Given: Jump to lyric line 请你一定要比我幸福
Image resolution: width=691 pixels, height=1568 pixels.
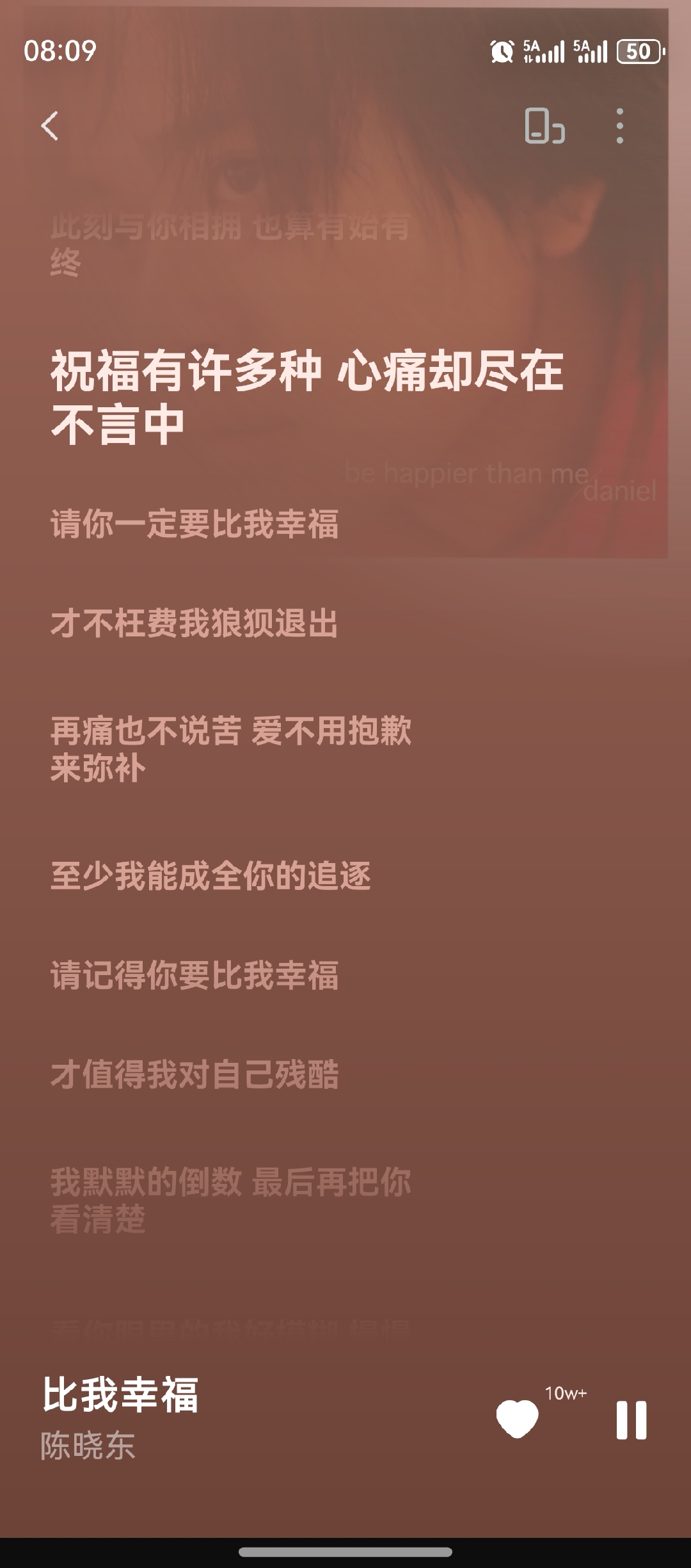Looking at the screenshot, I should coord(195,524).
